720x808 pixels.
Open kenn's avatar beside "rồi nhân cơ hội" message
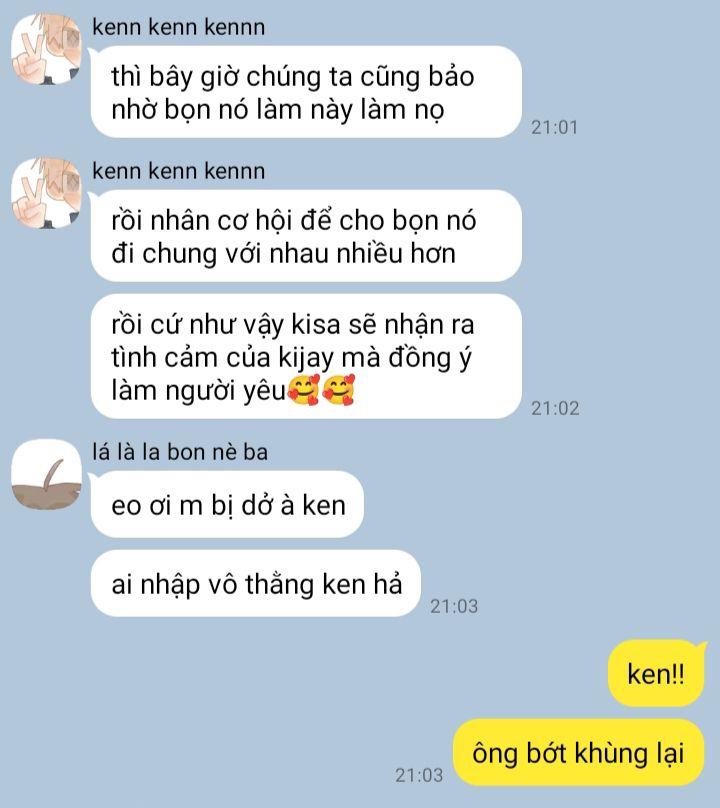[45, 190]
